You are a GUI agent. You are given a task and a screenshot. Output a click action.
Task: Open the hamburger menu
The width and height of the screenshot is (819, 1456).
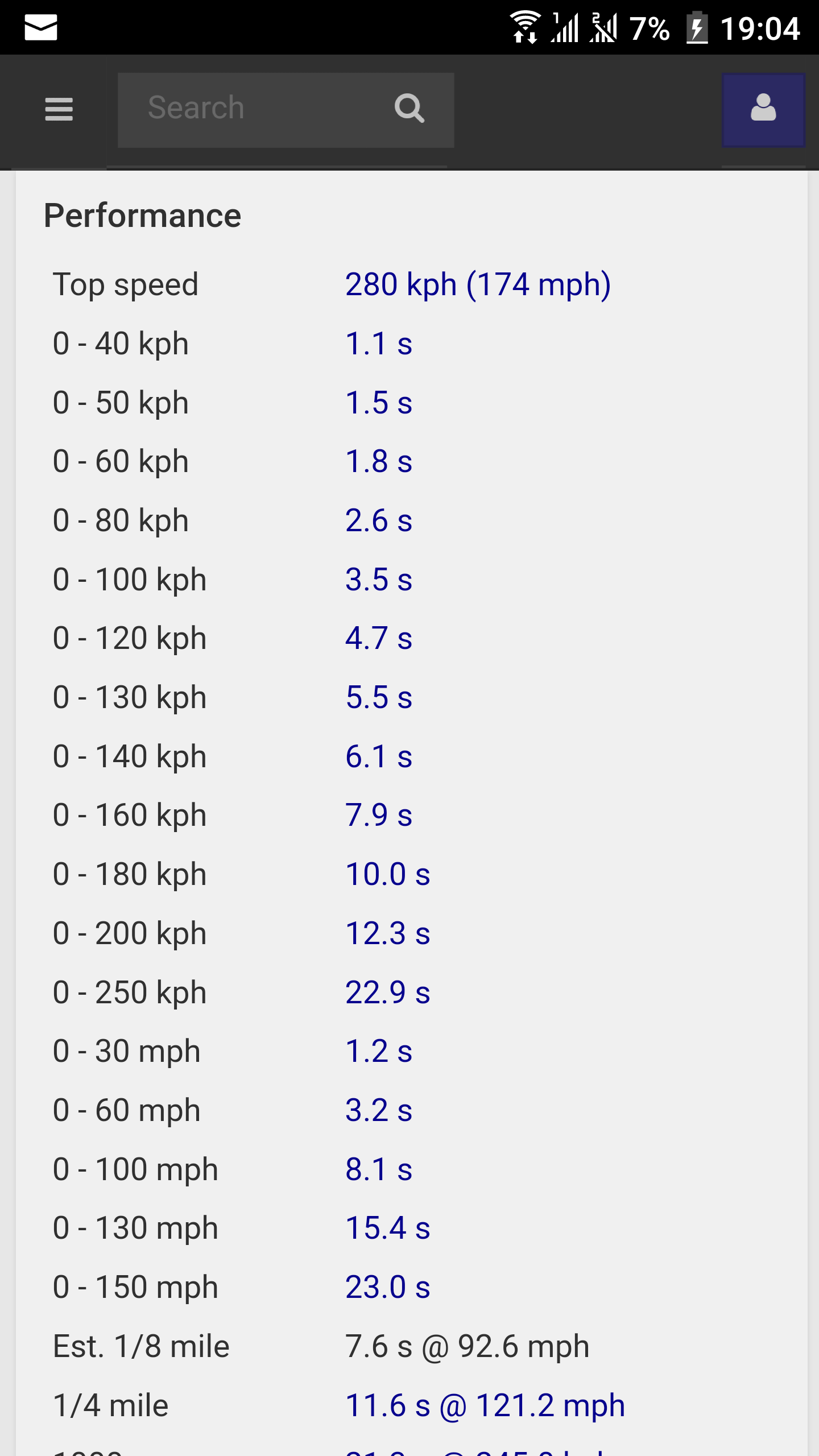[59, 109]
